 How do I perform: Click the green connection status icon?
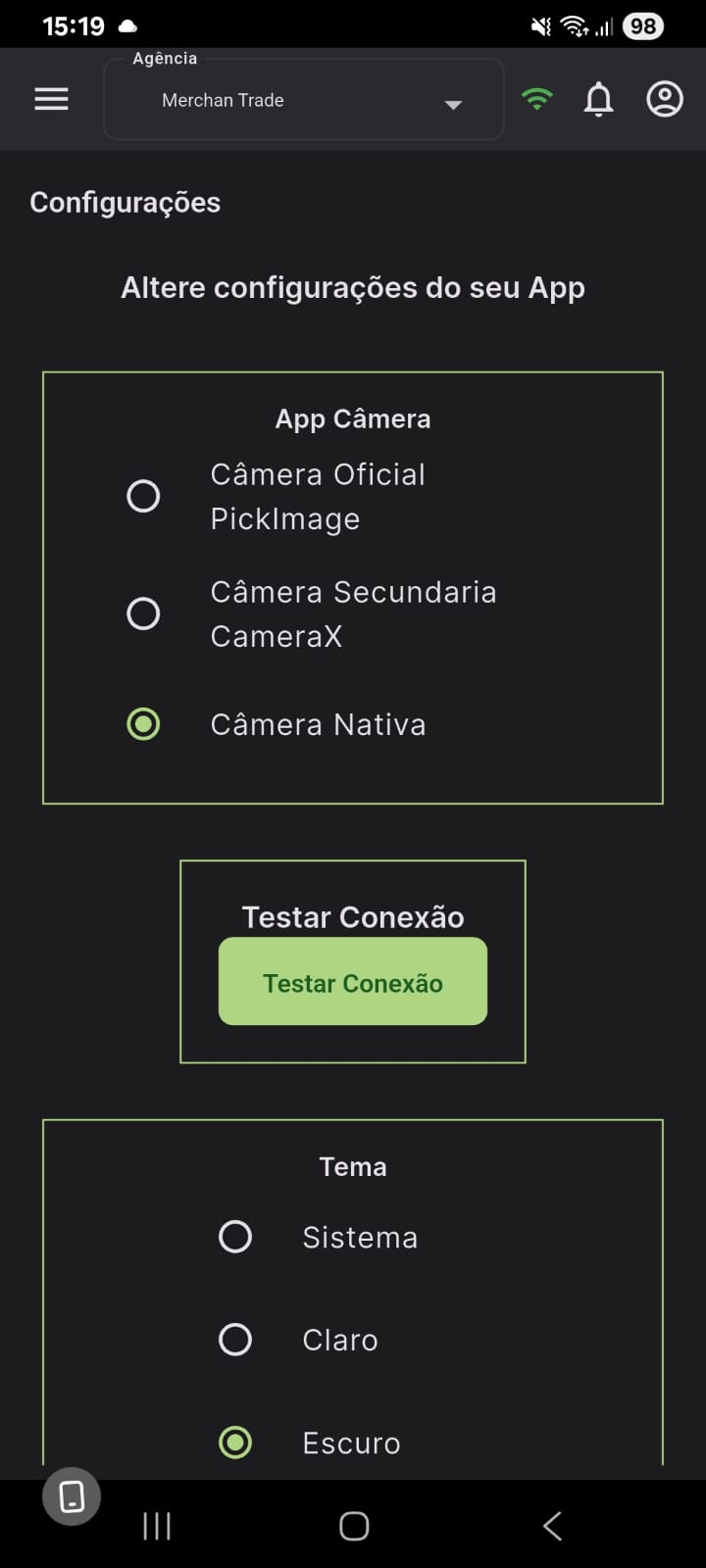[x=537, y=99]
